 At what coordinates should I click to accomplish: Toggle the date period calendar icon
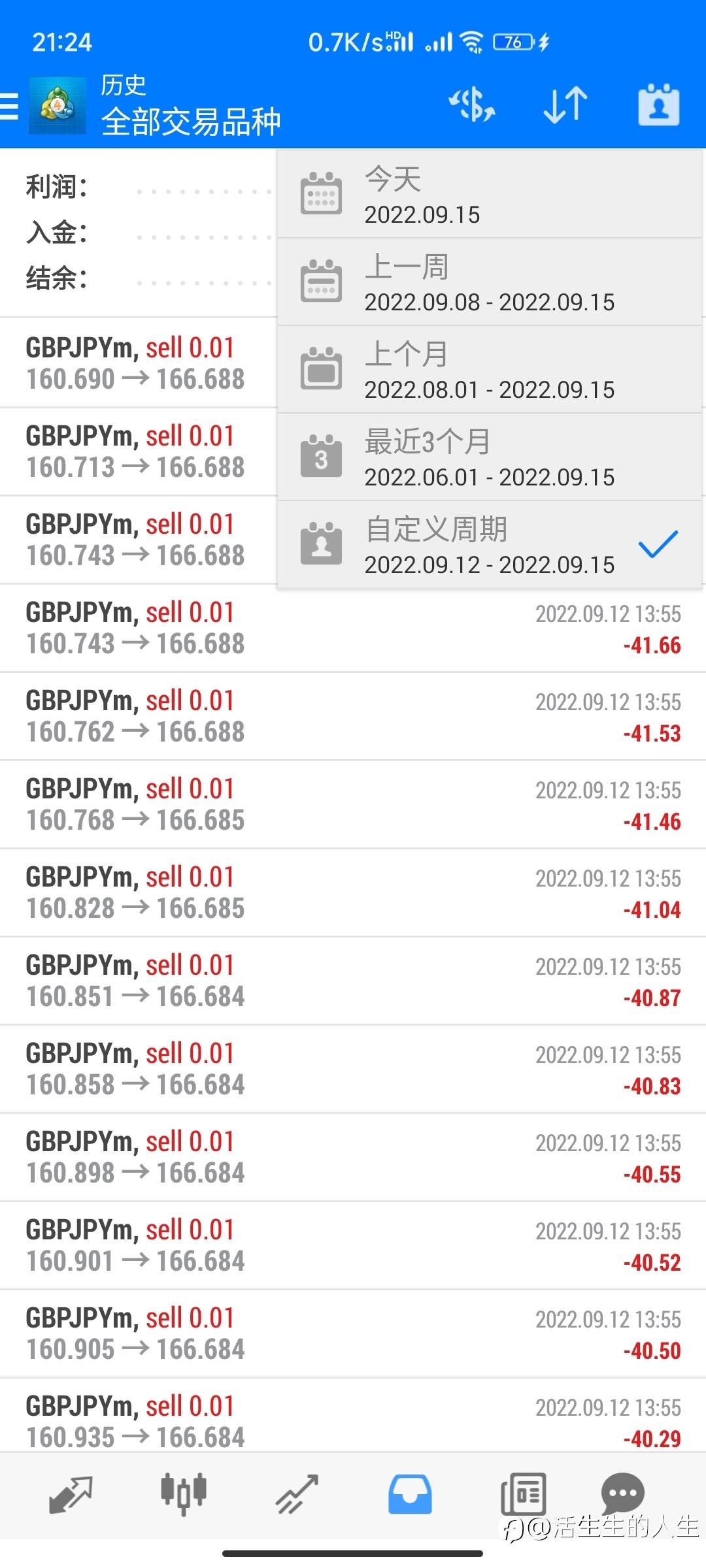(658, 105)
